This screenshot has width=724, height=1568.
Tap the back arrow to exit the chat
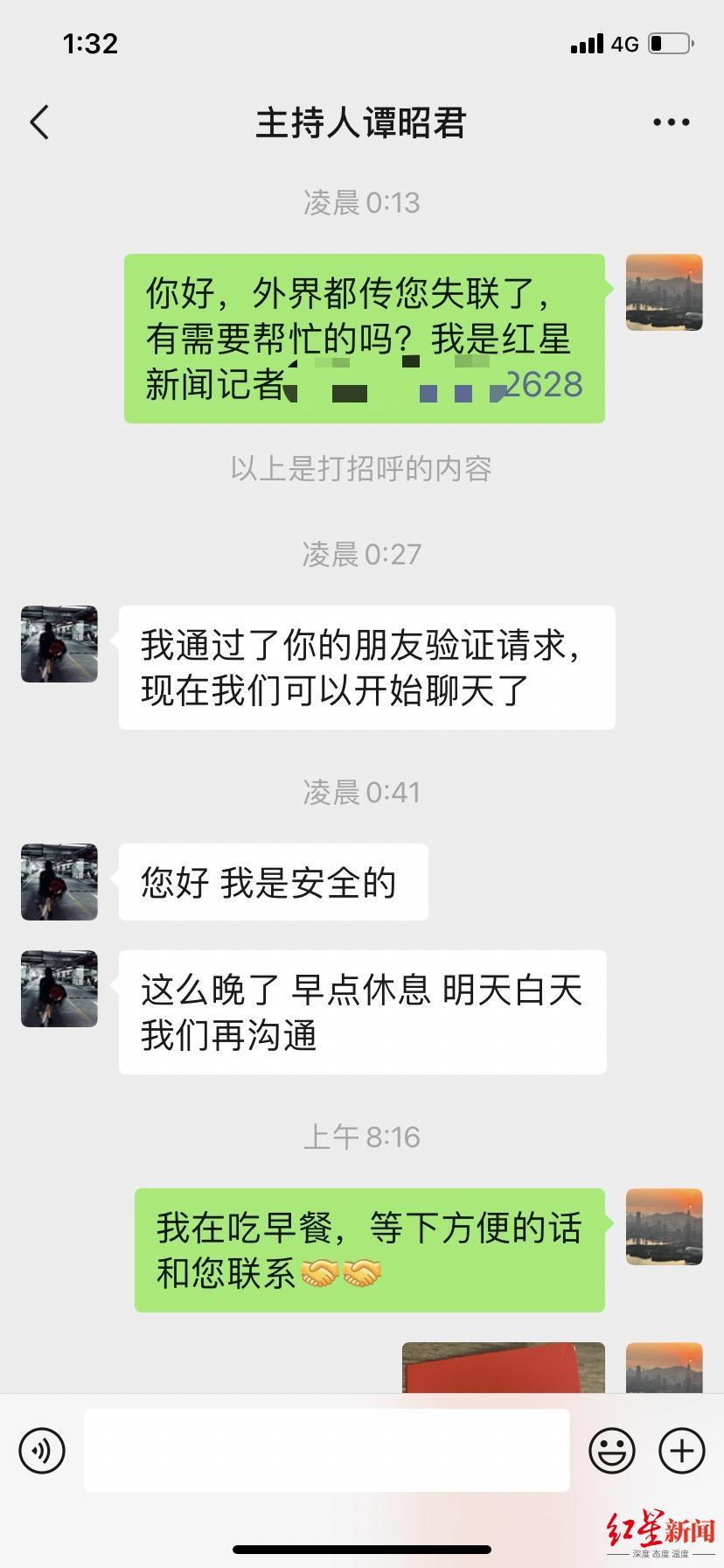click(38, 122)
